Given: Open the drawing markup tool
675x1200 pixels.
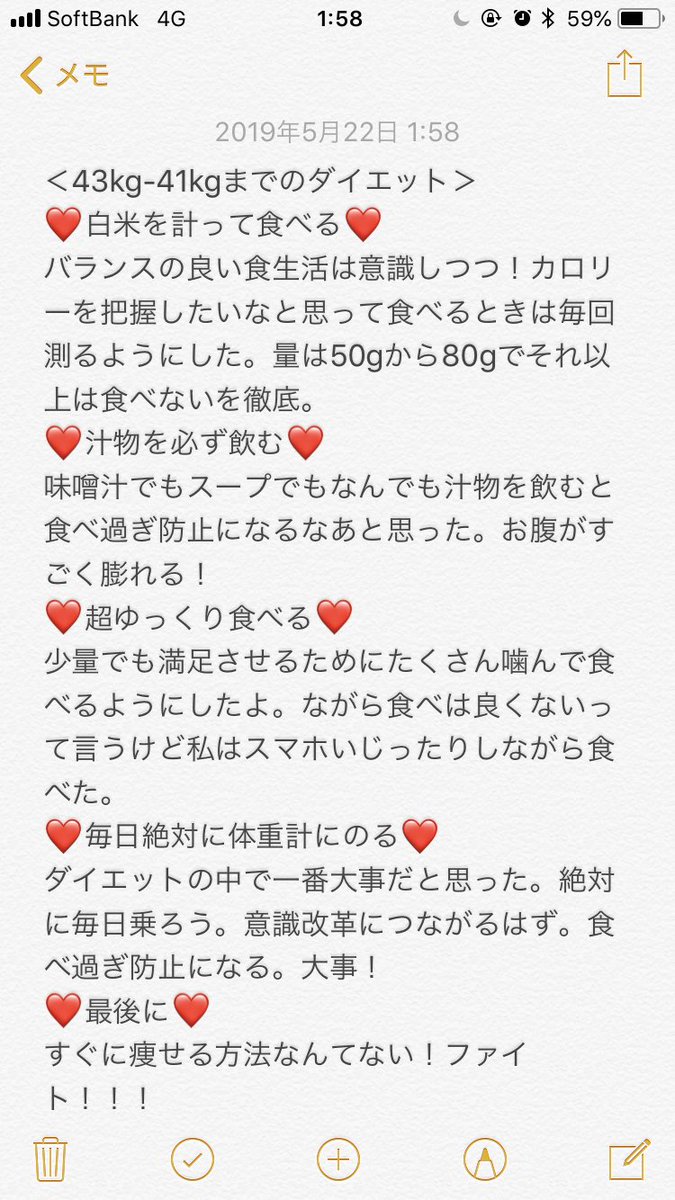Looking at the screenshot, I should (x=485, y=1159).
